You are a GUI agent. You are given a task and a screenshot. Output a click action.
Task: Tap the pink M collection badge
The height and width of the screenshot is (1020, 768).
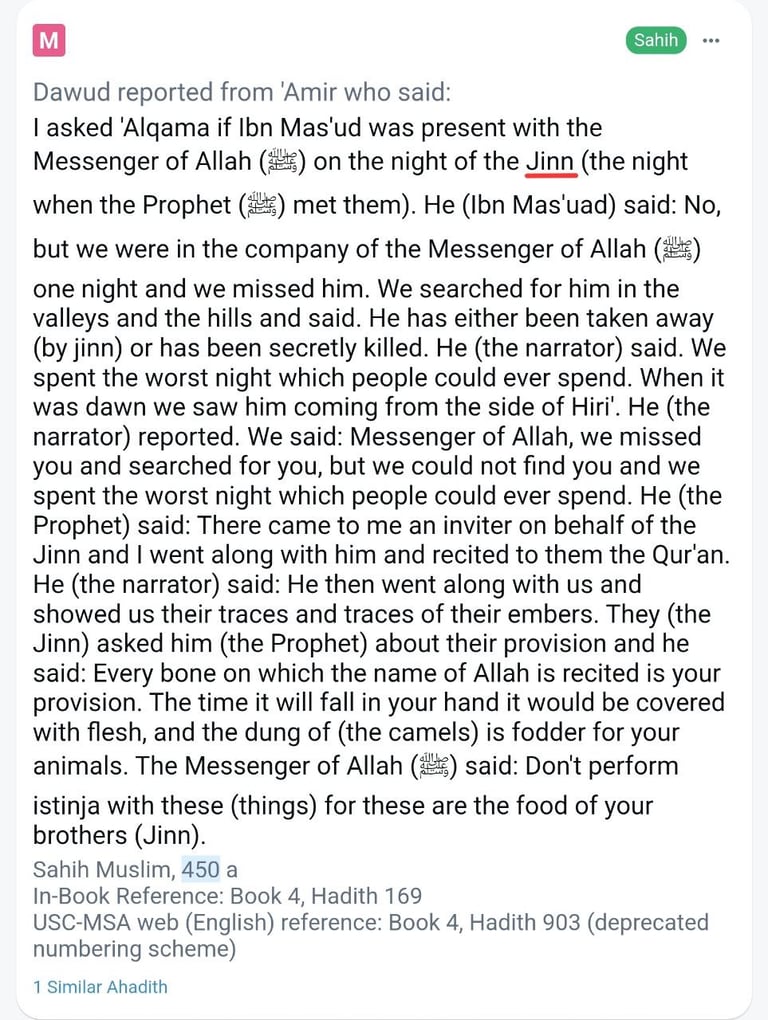(x=49, y=41)
